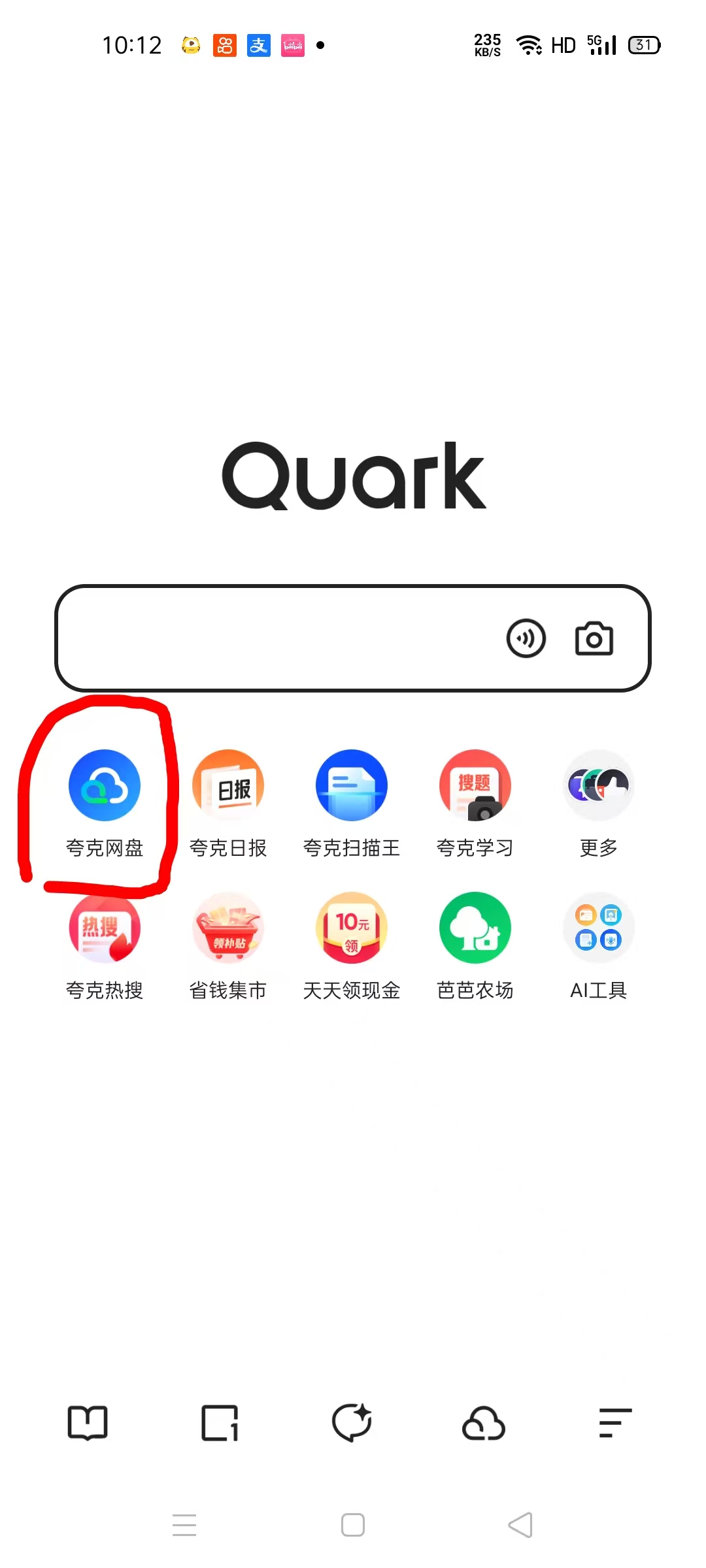Open 夸克学习 study tool
The width and height of the screenshot is (706, 1568).
(x=475, y=786)
